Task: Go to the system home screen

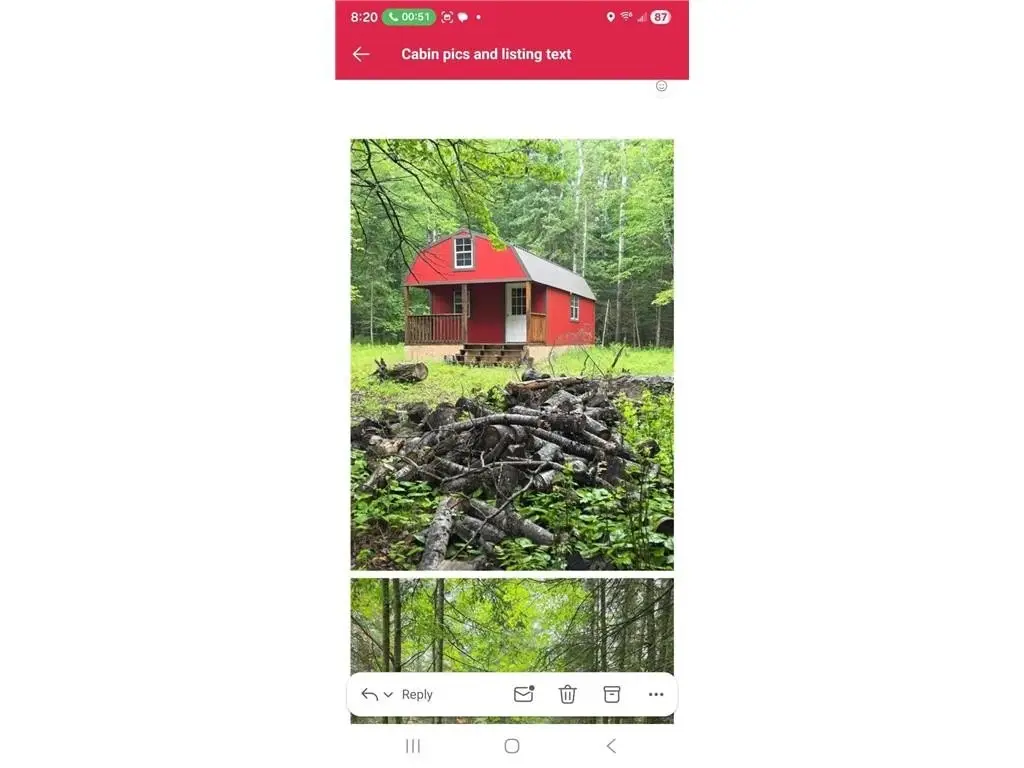Action: point(511,746)
